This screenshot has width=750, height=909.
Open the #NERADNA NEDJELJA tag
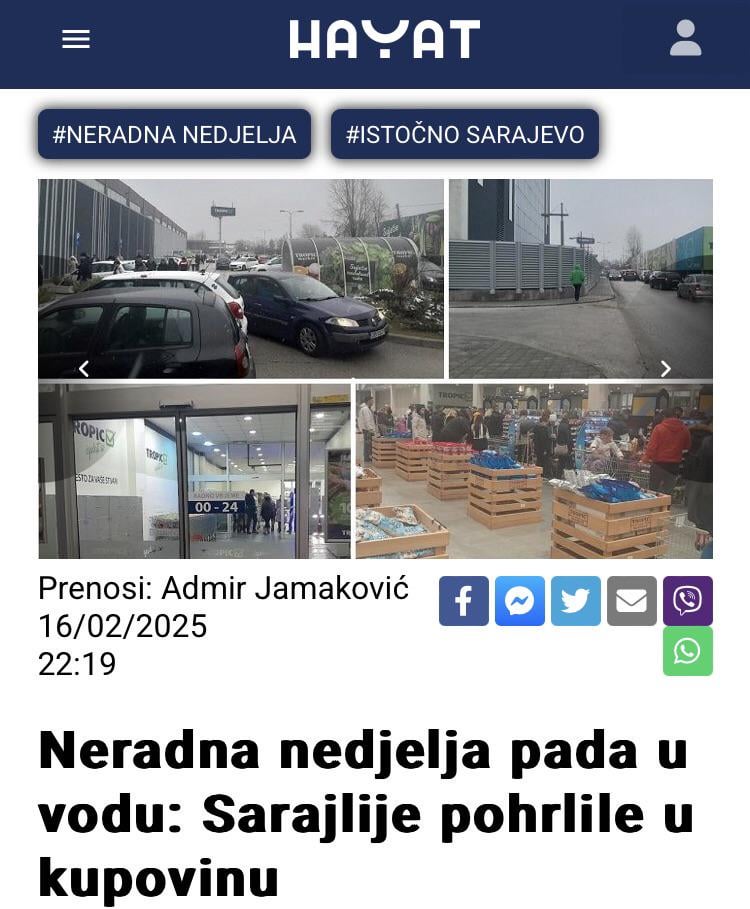coord(174,134)
